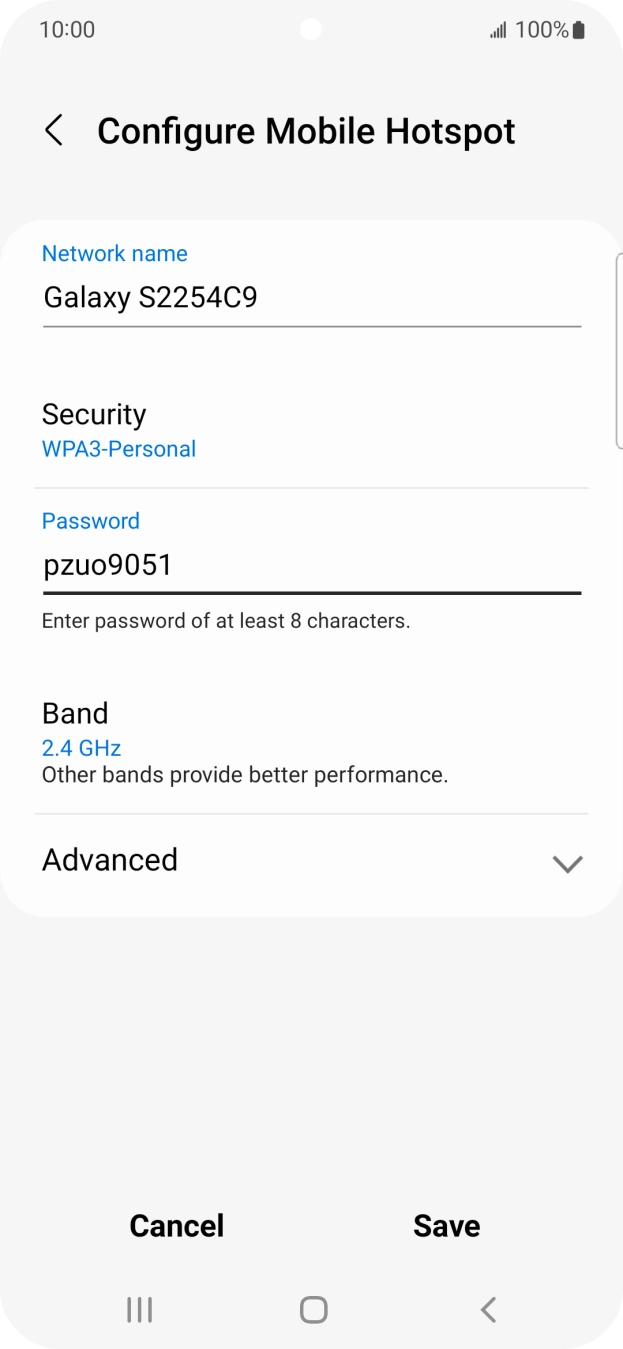This screenshot has width=623, height=1349.
Task: Cancel the hotspot configuration
Action: point(177,1226)
